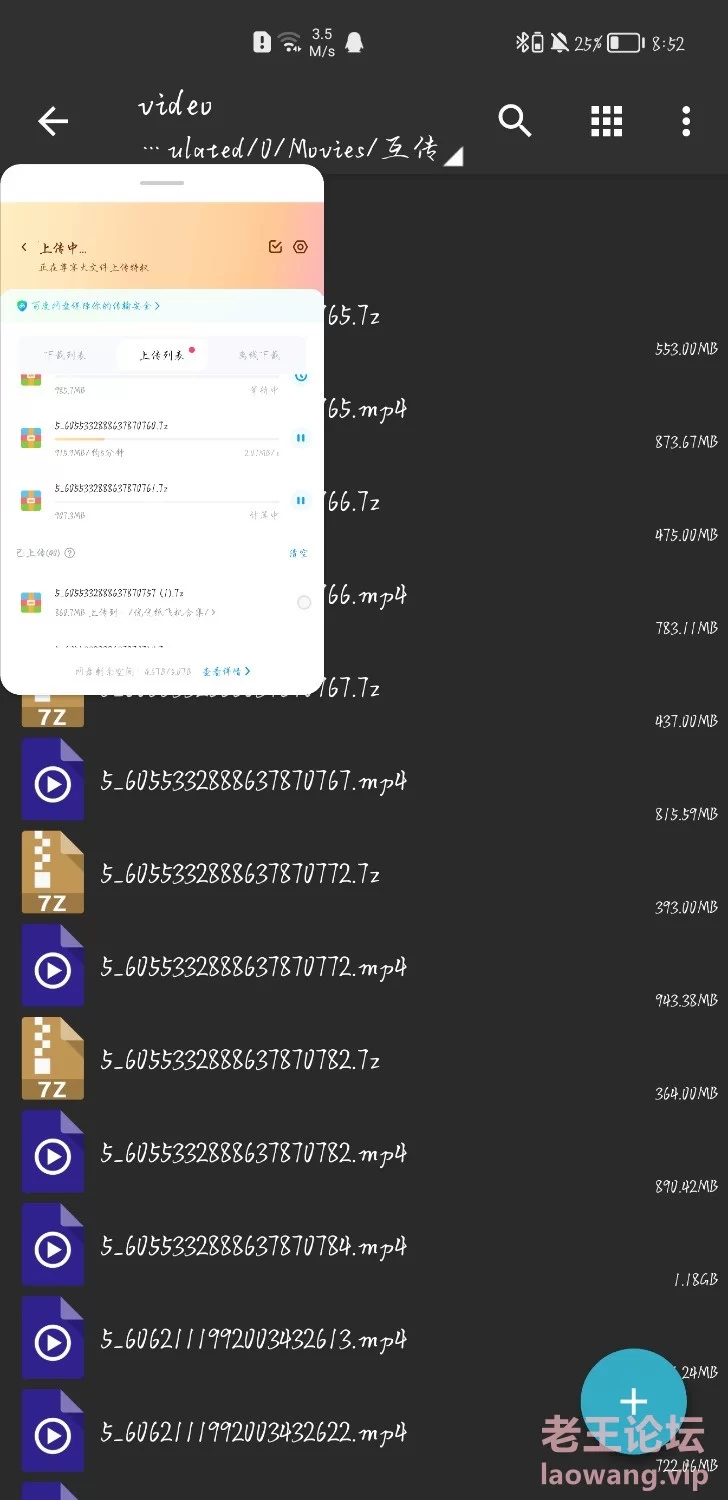Open 查看详情 storage details link
Screen dimensions: 728x1500
[x=226, y=672]
